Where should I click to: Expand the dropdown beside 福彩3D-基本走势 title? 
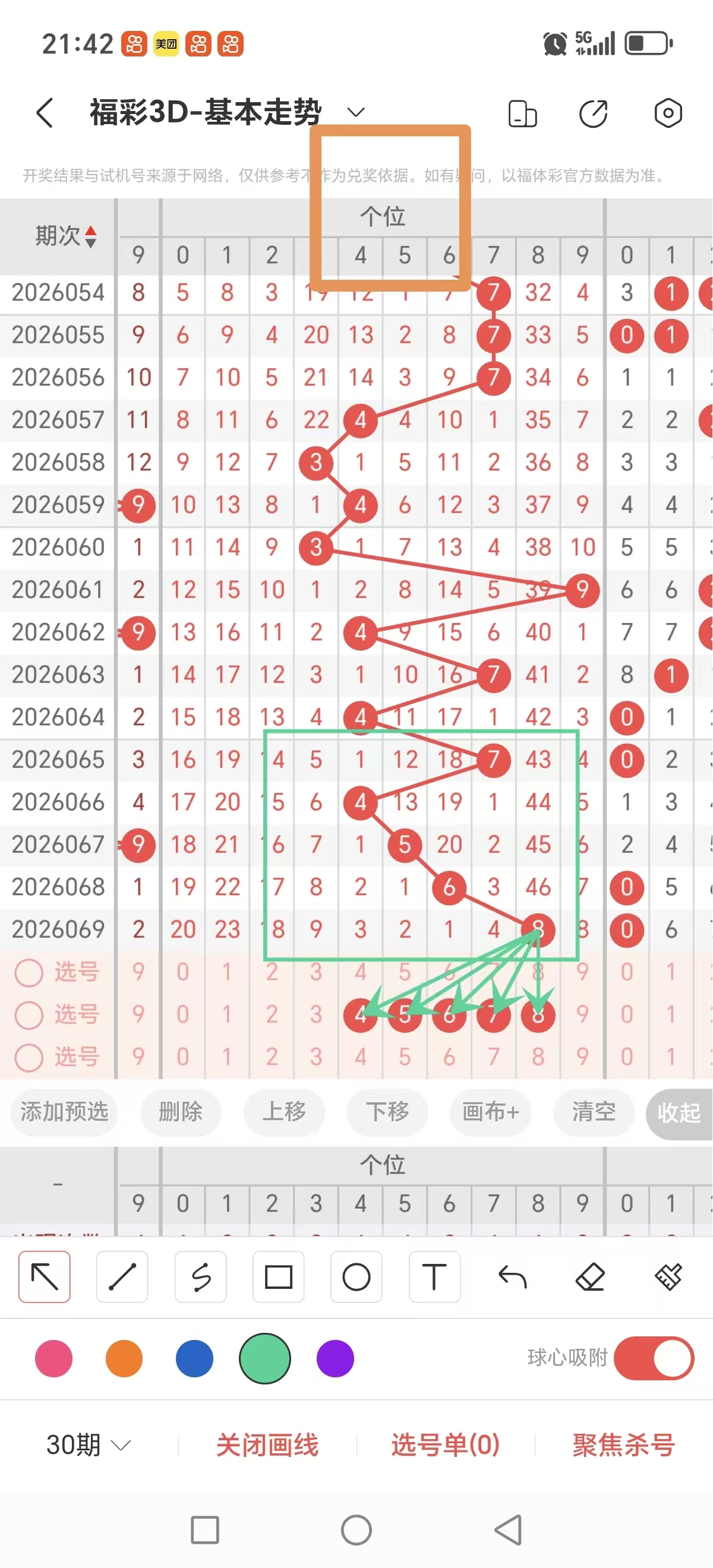tap(355, 113)
